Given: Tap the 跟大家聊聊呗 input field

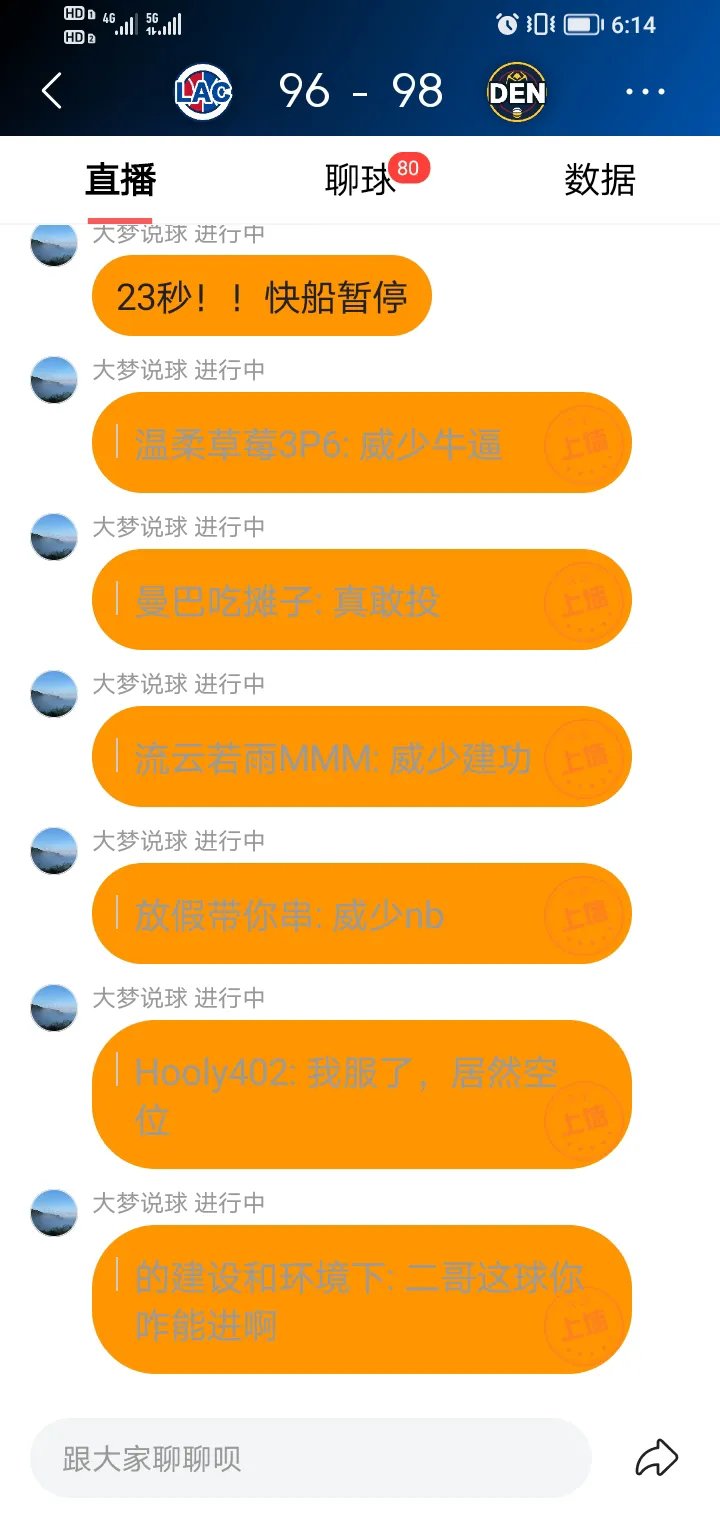Looking at the screenshot, I should coord(310,1458).
